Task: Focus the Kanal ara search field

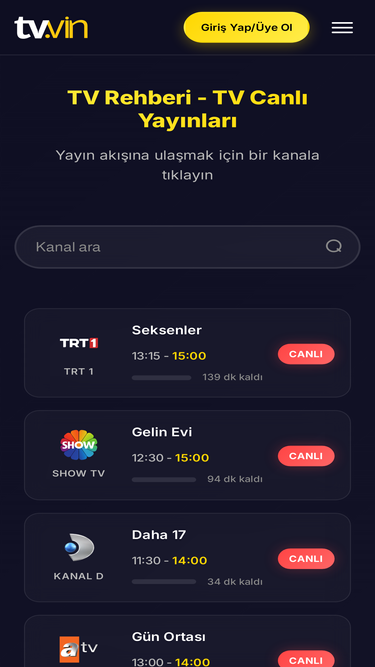Action: coord(188,247)
